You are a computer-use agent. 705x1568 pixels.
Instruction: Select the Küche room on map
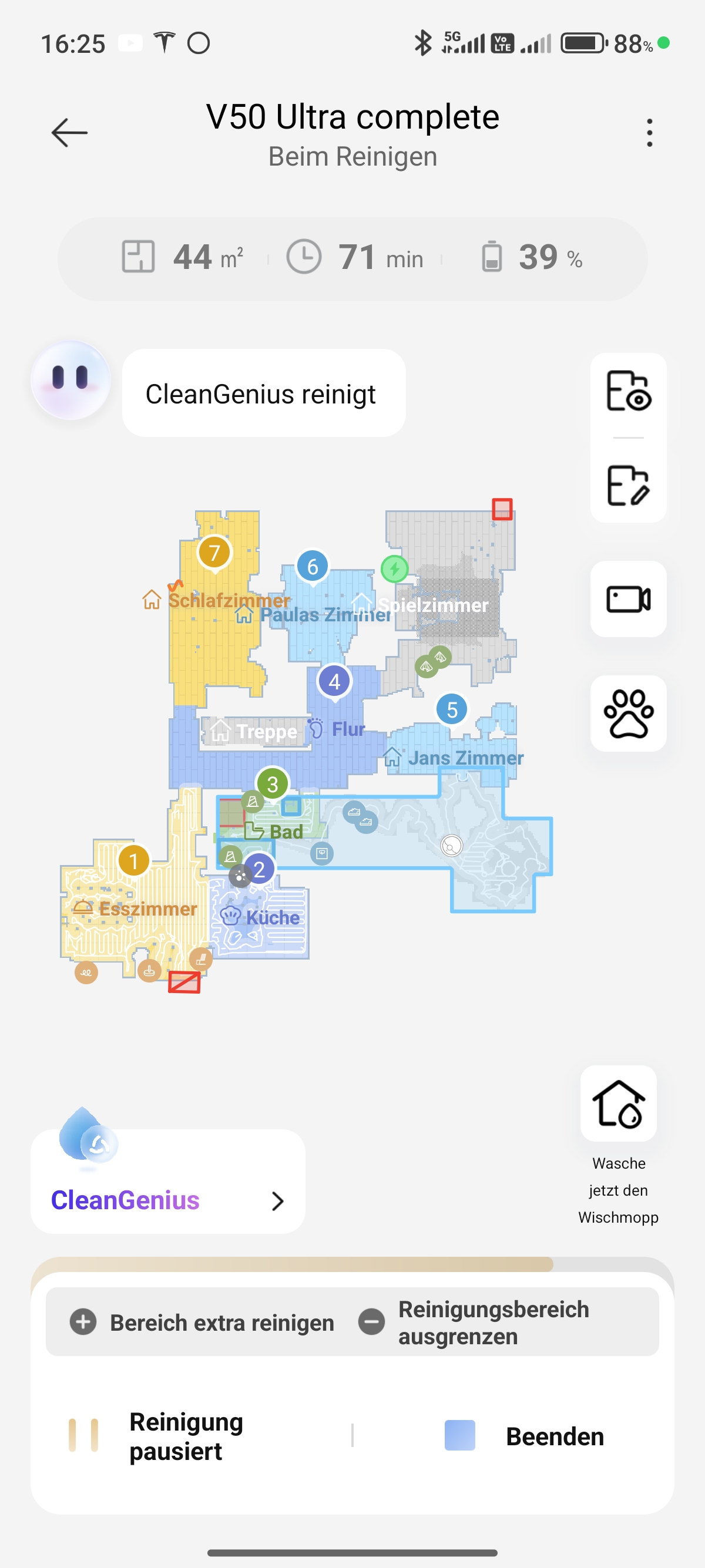pos(272,917)
